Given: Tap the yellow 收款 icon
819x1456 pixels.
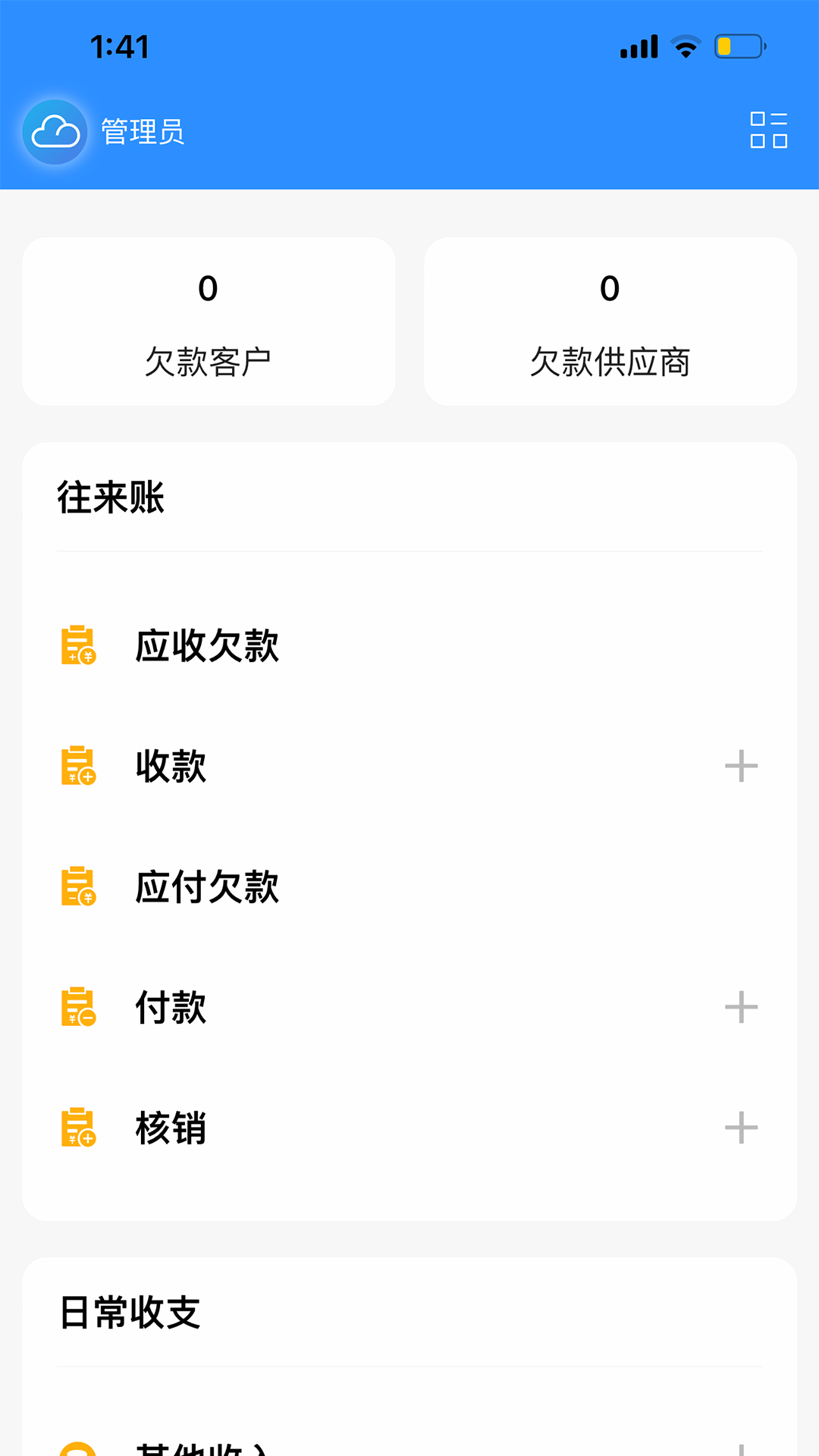Looking at the screenshot, I should pos(78,767).
